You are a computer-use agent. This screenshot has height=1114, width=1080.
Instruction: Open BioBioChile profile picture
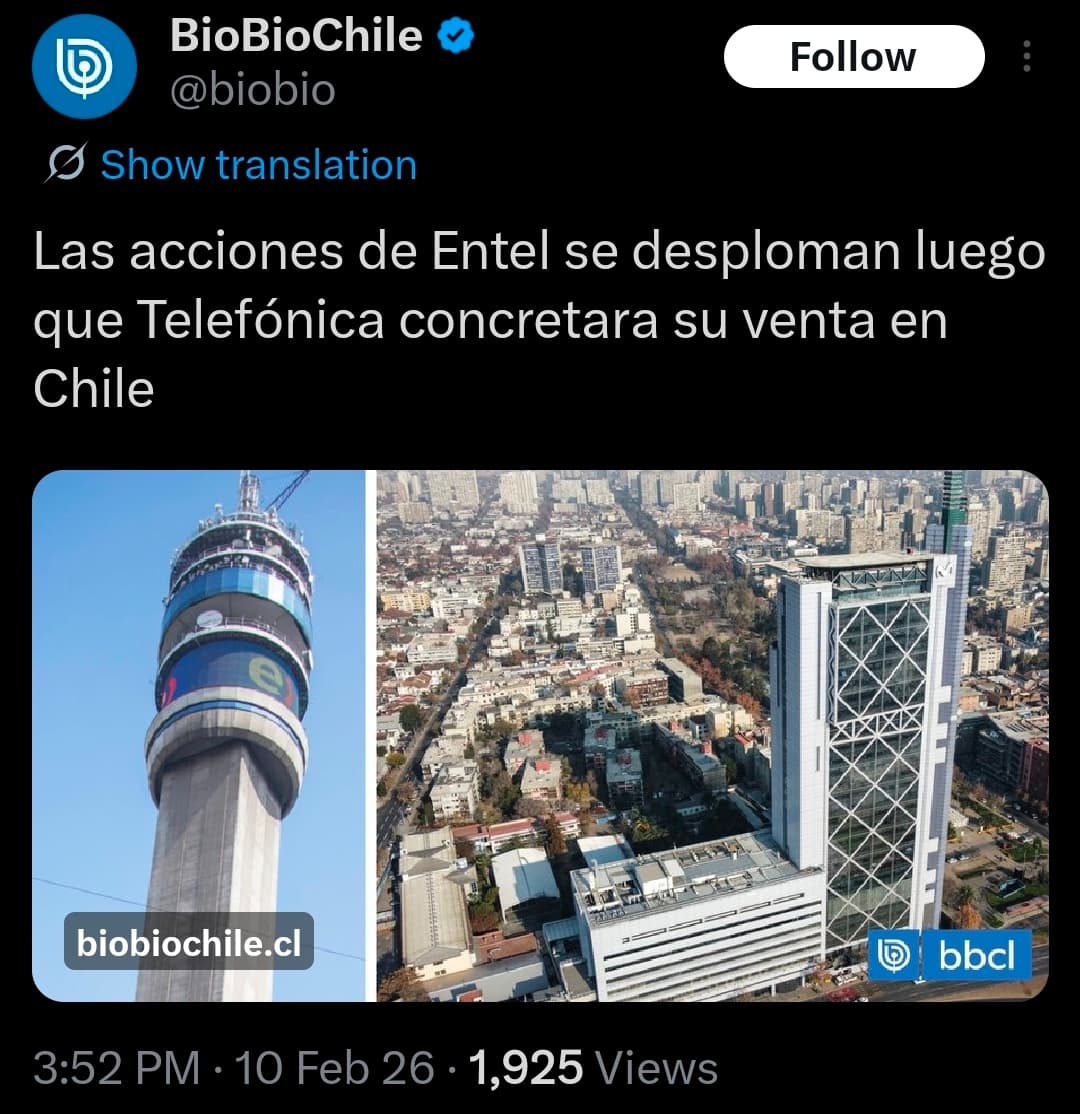[x=84, y=67]
